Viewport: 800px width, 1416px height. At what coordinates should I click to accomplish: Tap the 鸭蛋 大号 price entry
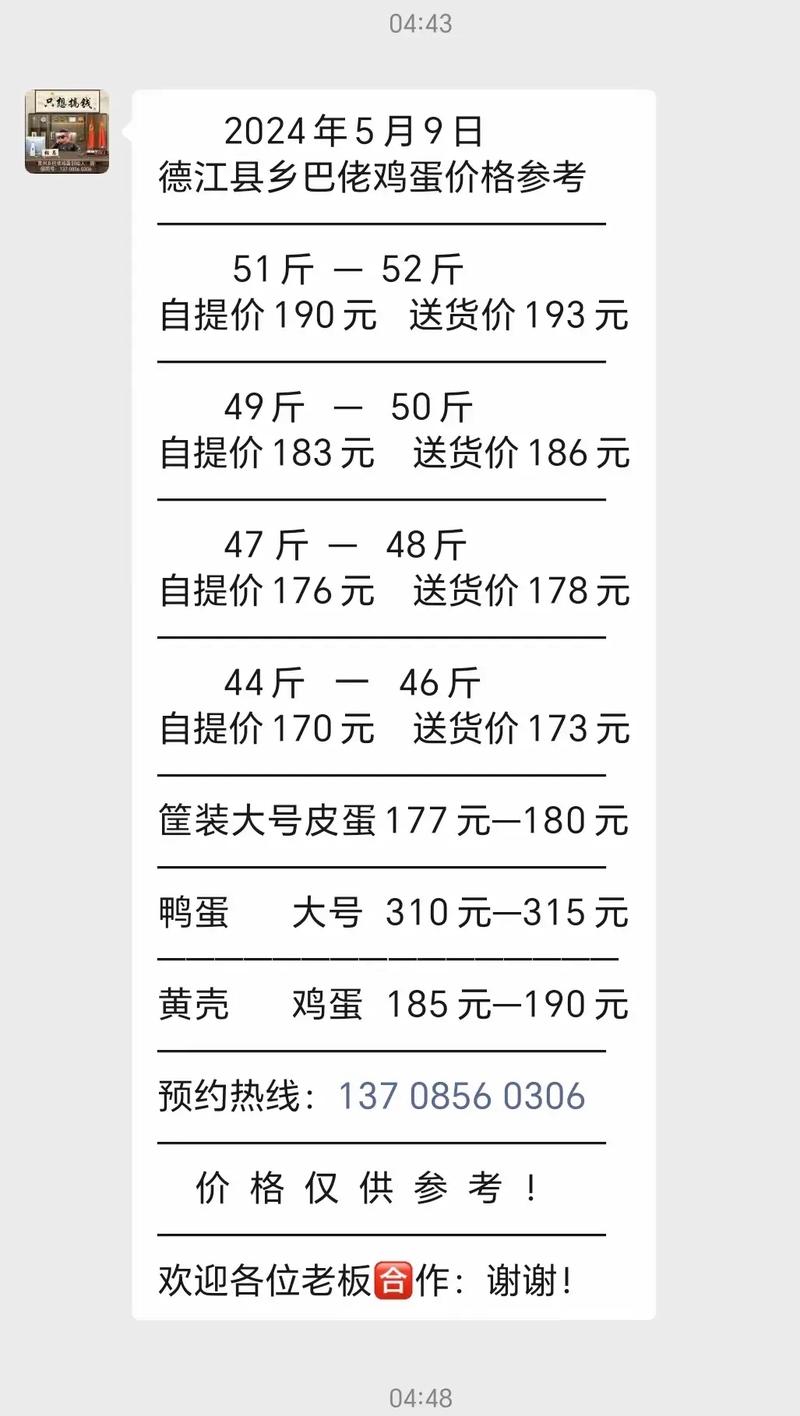pos(393,912)
